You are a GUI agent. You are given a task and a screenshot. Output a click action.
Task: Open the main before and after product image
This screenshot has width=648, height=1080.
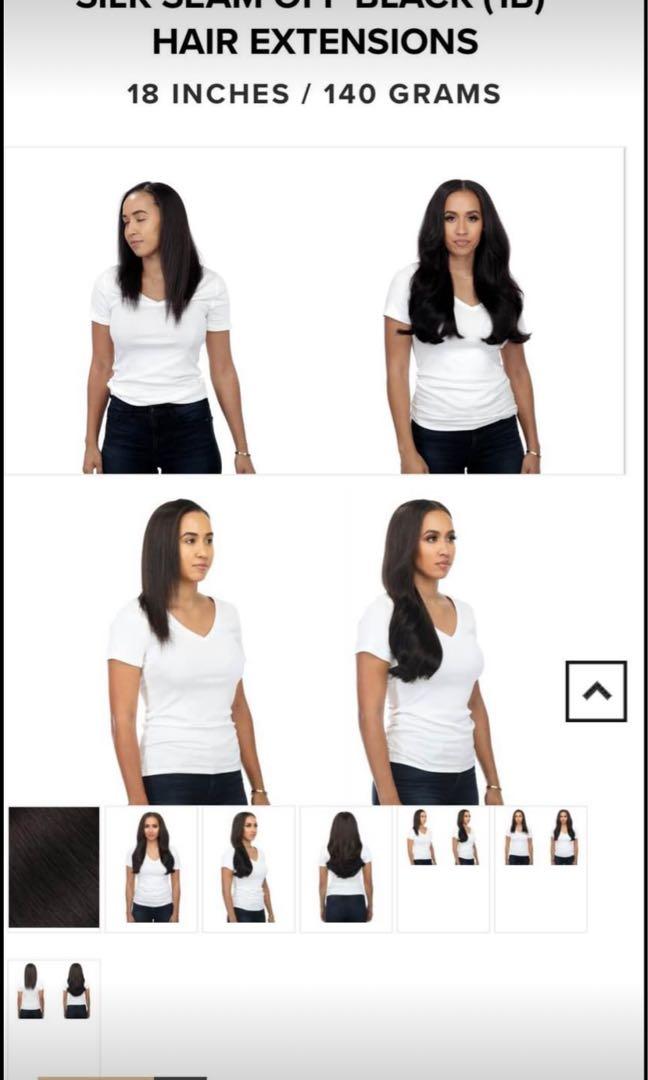tap(314, 311)
